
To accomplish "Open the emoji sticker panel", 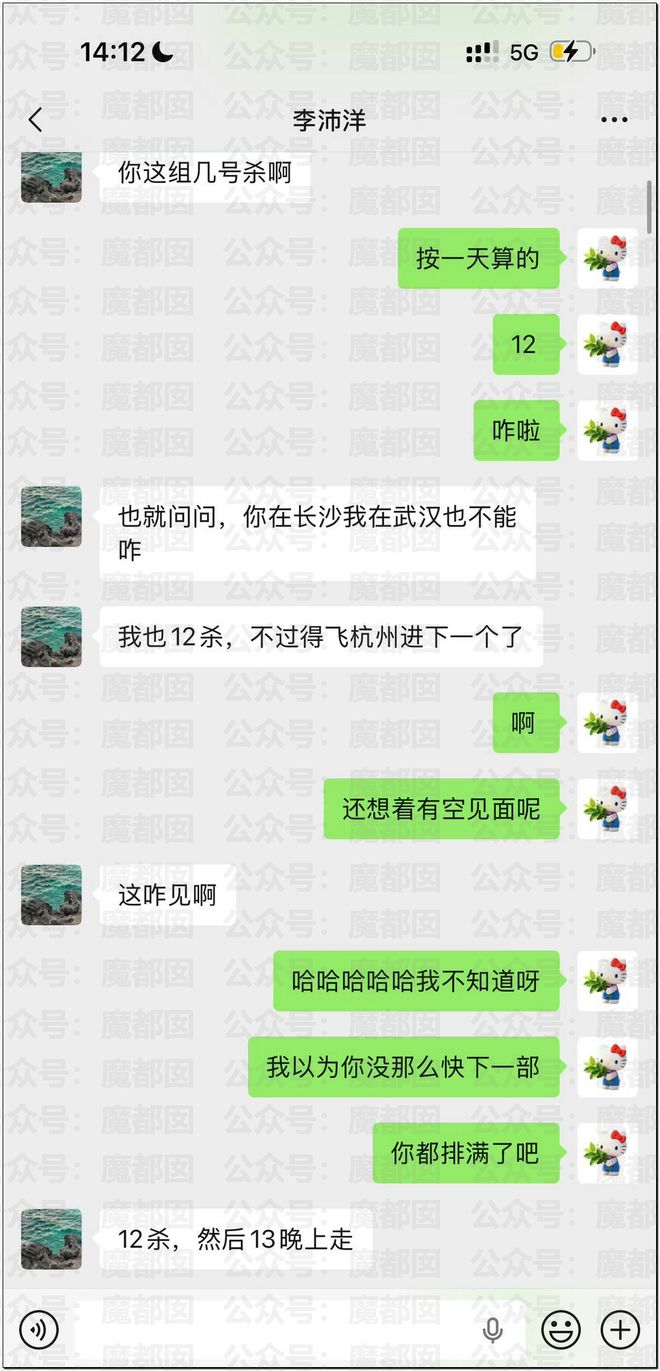I will (x=561, y=1329).
